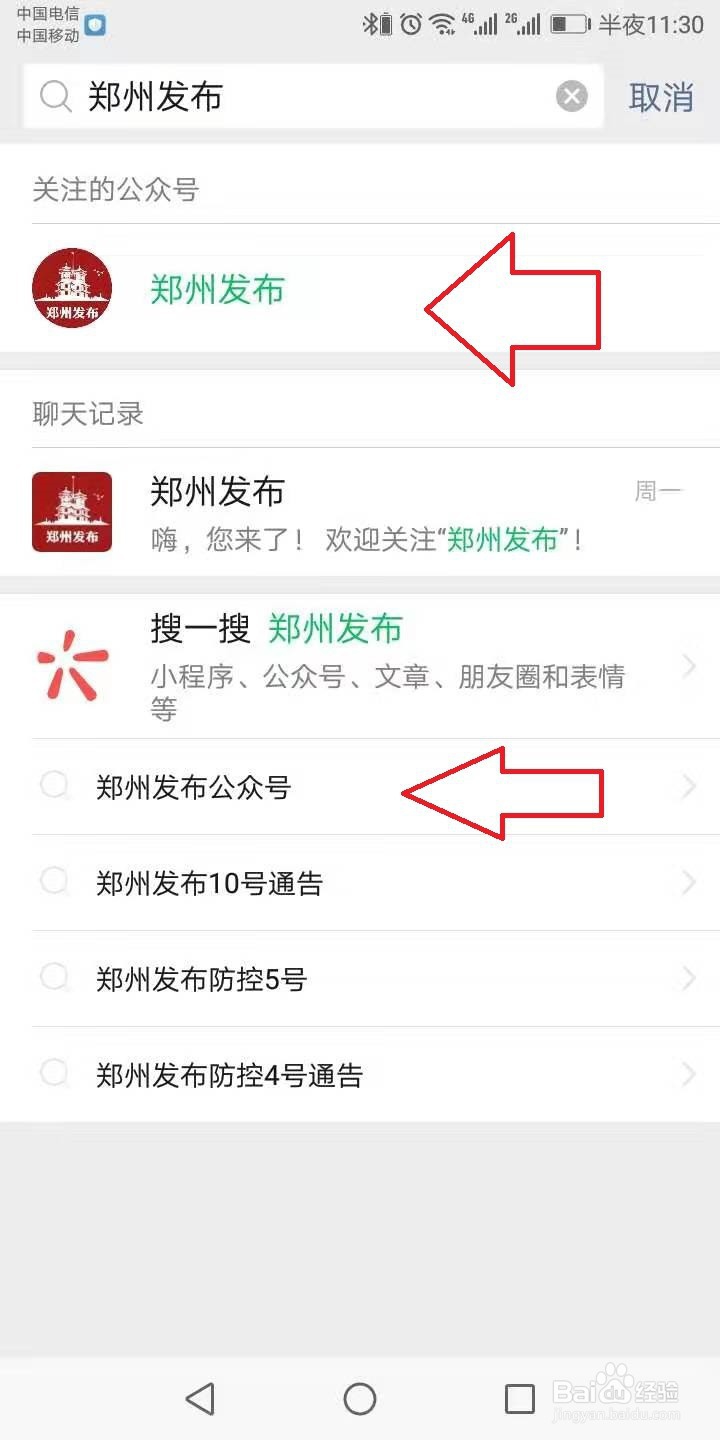Expand the 郑州发布防控5号 suggestion
The width and height of the screenshot is (720, 1440).
coord(689,979)
